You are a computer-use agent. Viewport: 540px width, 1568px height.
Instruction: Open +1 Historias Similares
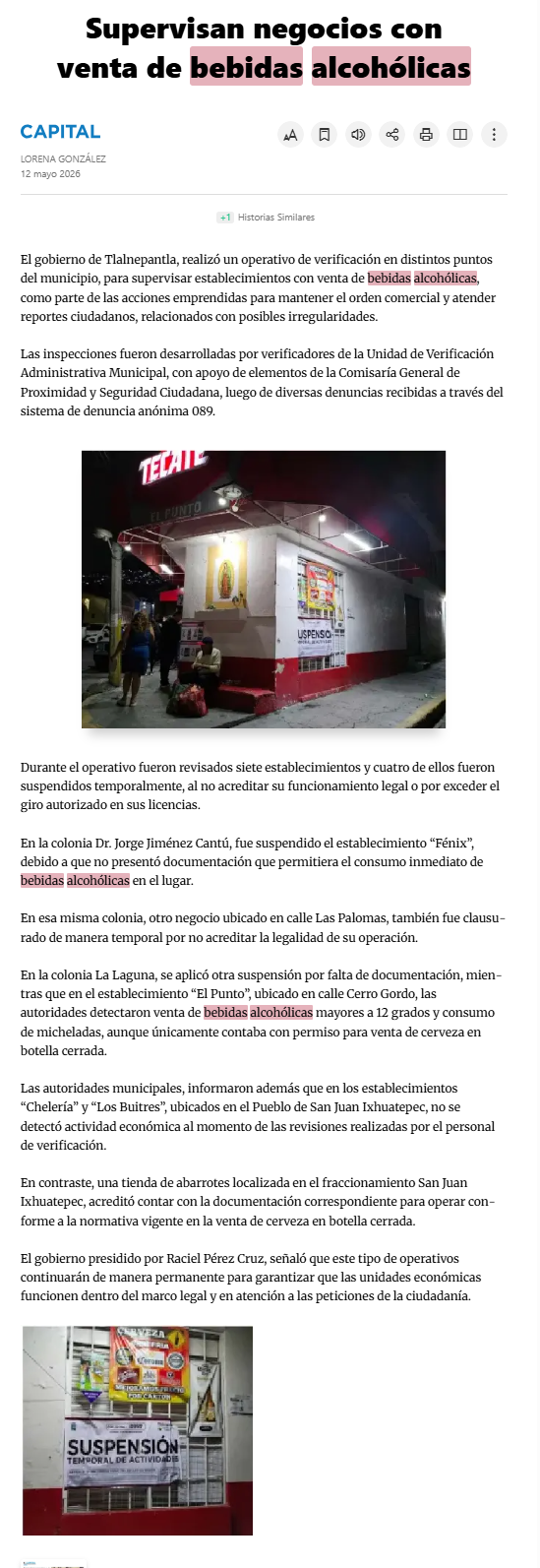tap(267, 218)
